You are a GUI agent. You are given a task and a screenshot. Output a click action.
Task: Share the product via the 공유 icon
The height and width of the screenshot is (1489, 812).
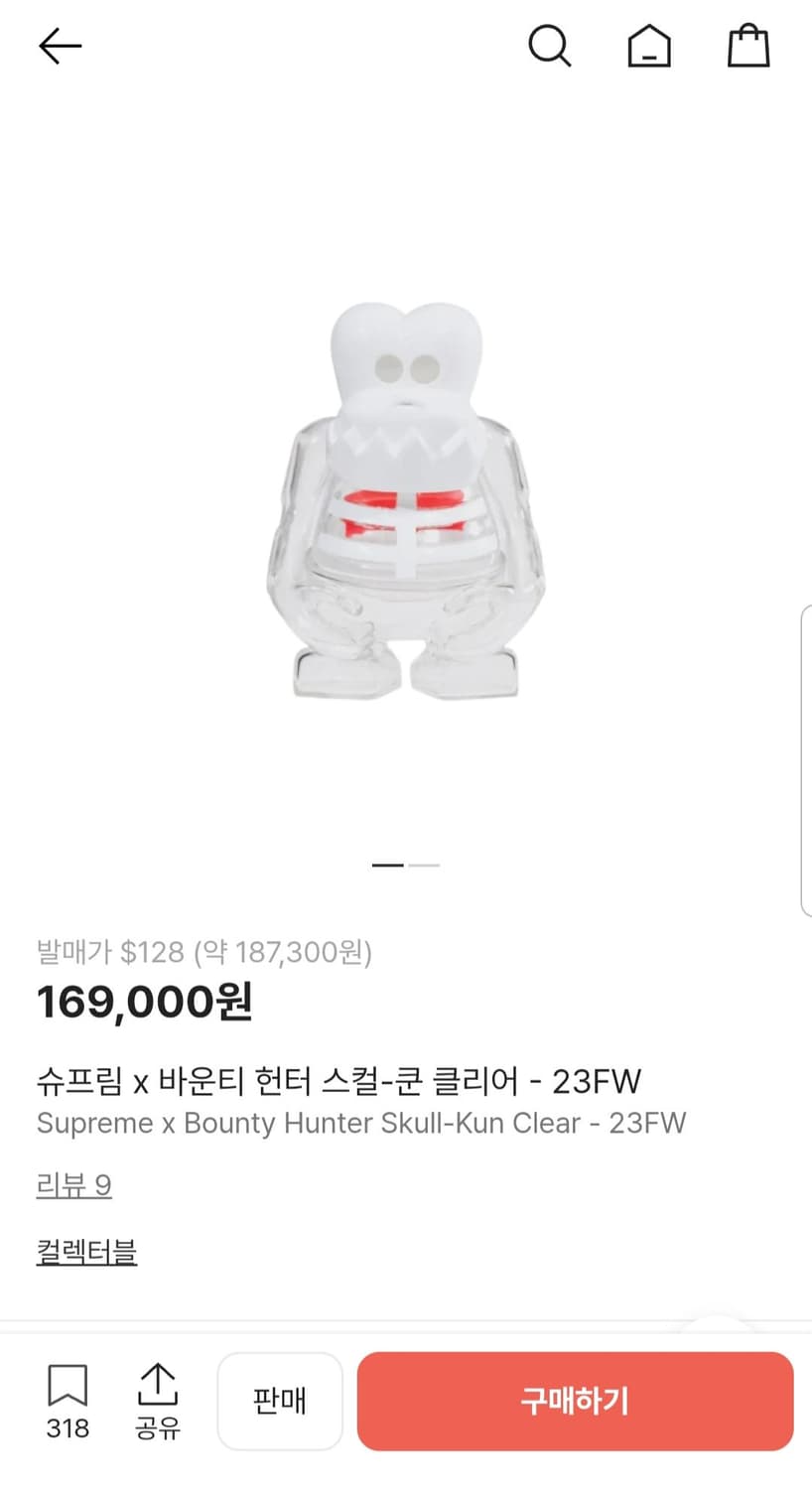(x=157, y=1385)
